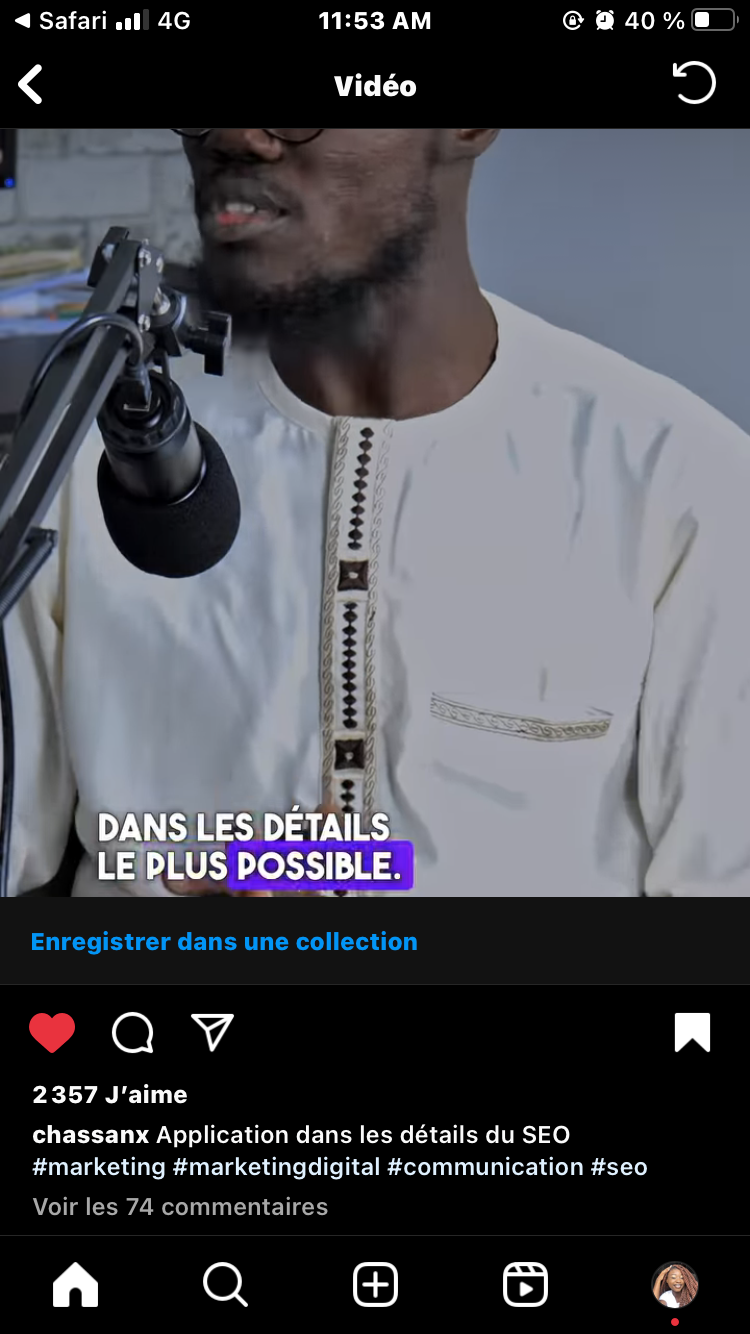This screenshot has width=750, height=1334.
Task: Switch to the Reels tab
Action: pyautogui.click(x=525, y=1285)
